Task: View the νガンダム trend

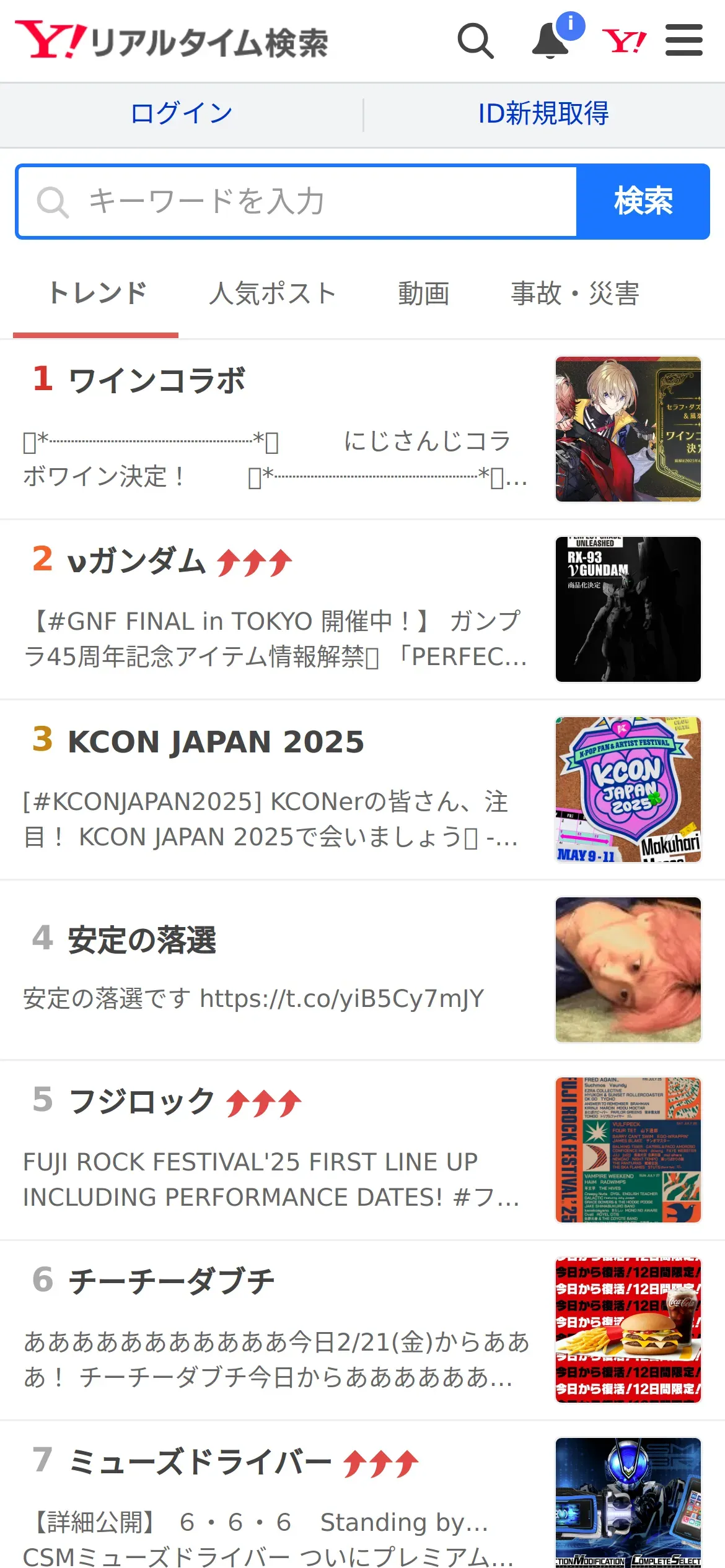Action: (137, 562)
